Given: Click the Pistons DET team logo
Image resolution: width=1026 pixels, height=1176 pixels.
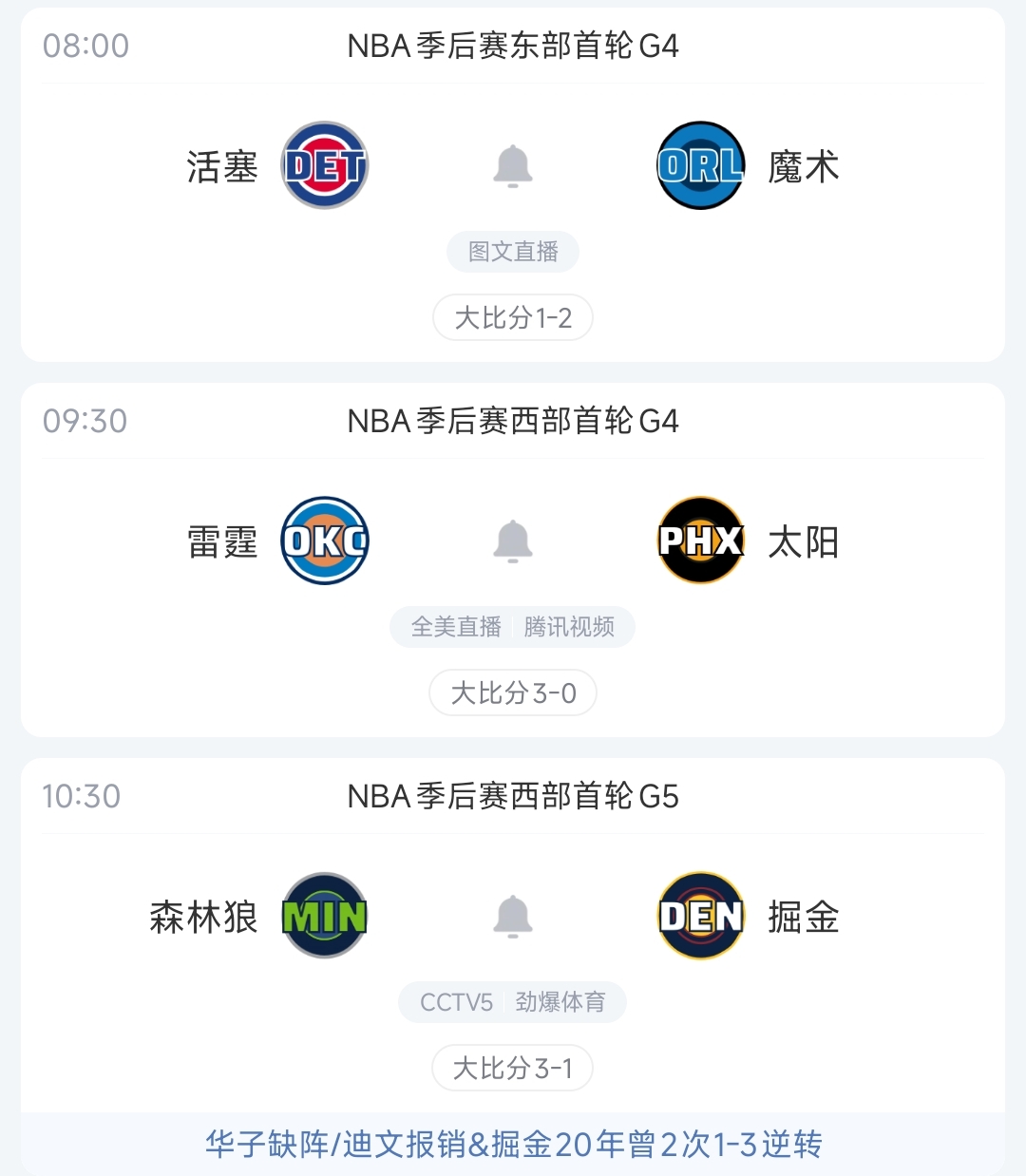Looking at the screenshot, I should tap(324, 165).
